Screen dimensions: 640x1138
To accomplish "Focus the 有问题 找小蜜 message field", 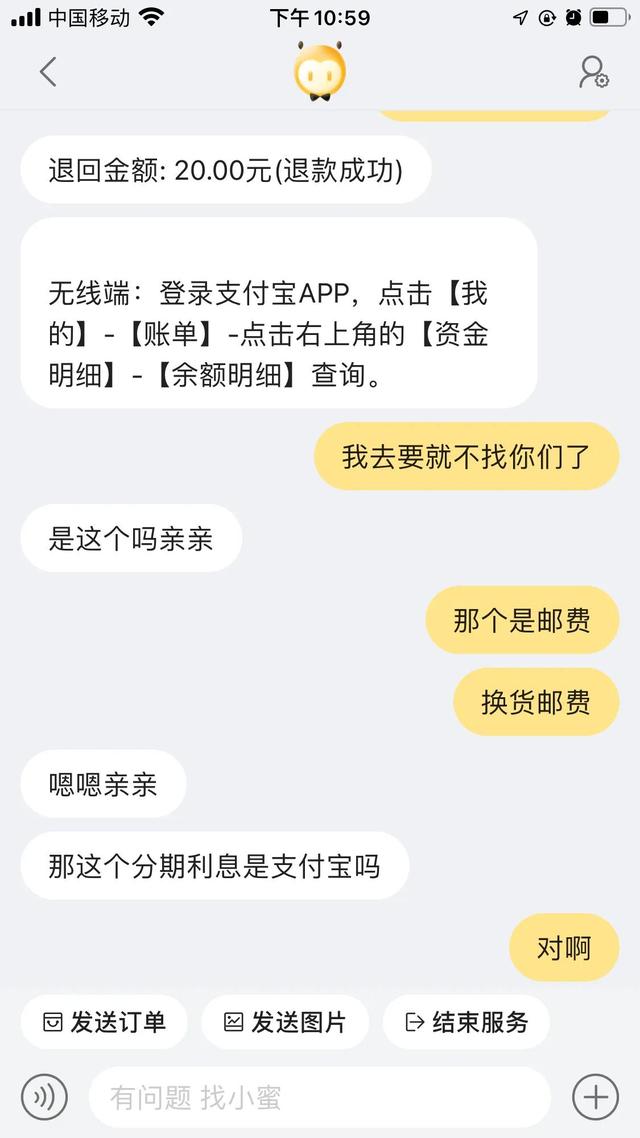I will [320, 1097].
